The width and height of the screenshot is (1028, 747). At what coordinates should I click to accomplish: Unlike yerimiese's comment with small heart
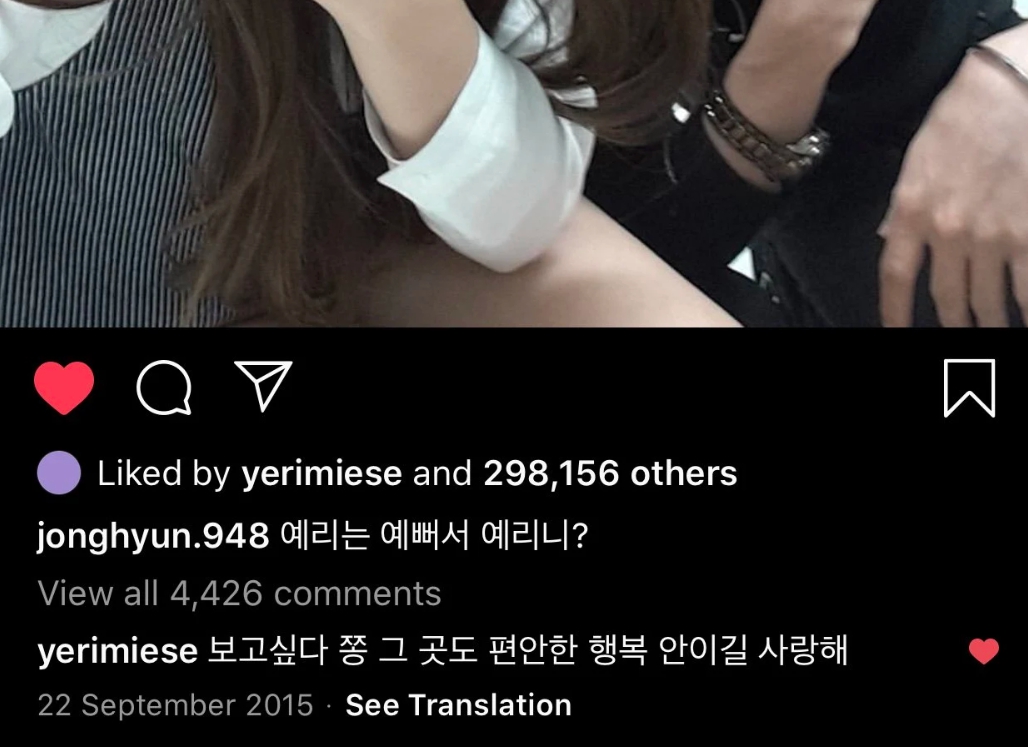tap(984, 652)
